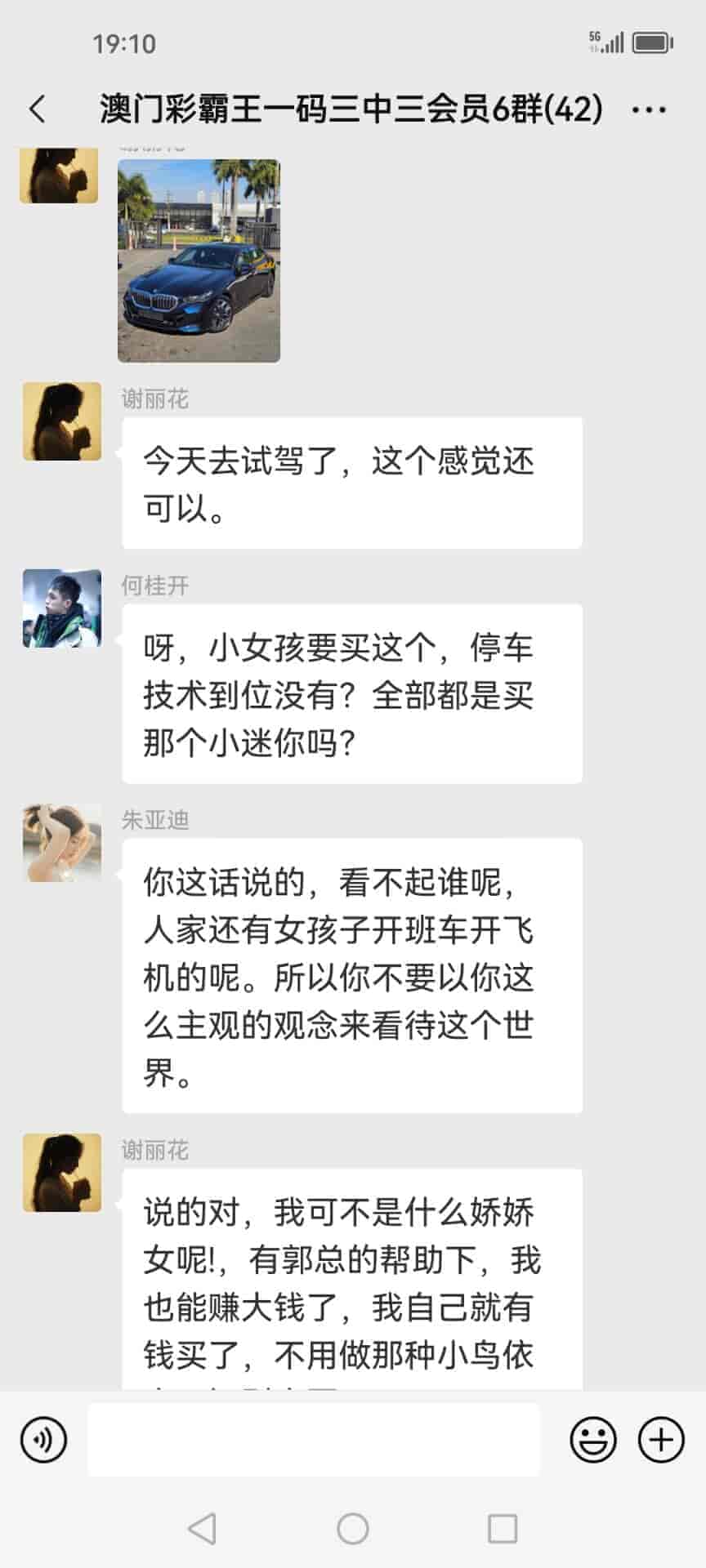
Task: Open the plus attachments menu
Action: 660,1439
